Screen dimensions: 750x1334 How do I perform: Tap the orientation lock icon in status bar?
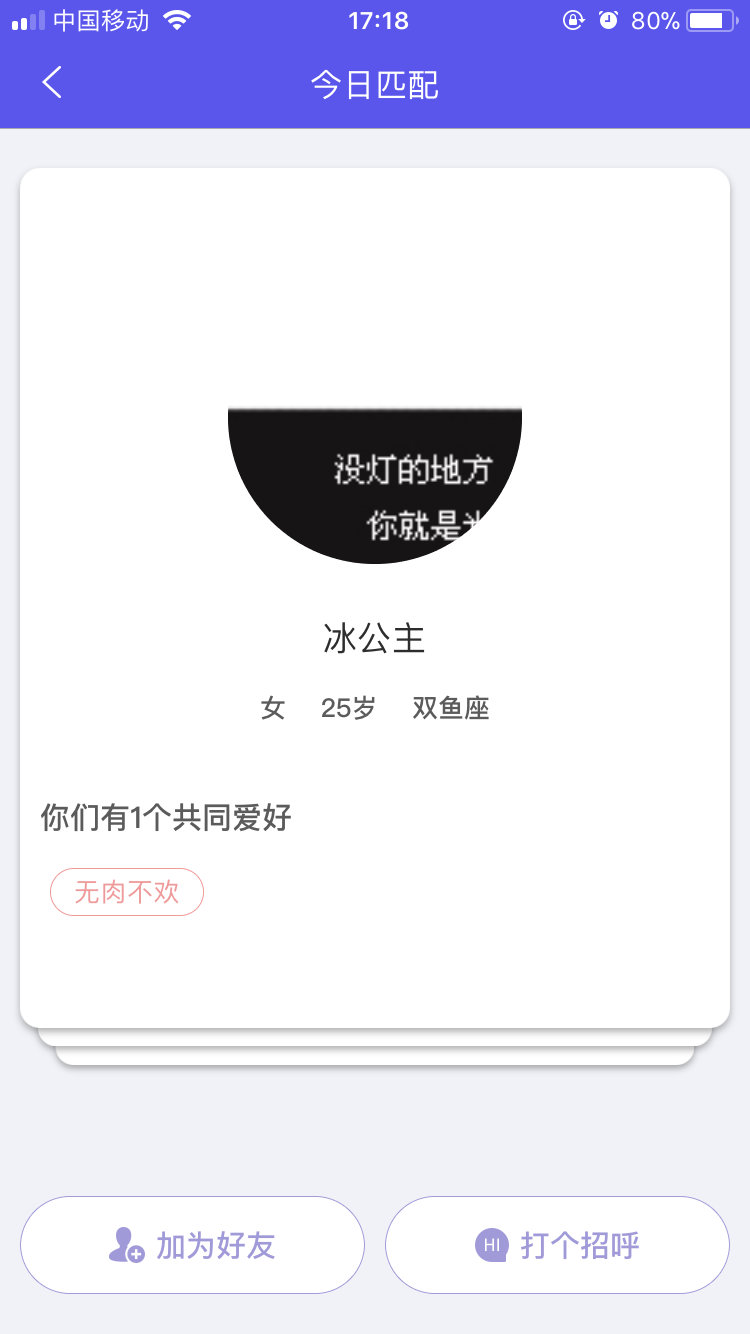coord(573,19)
